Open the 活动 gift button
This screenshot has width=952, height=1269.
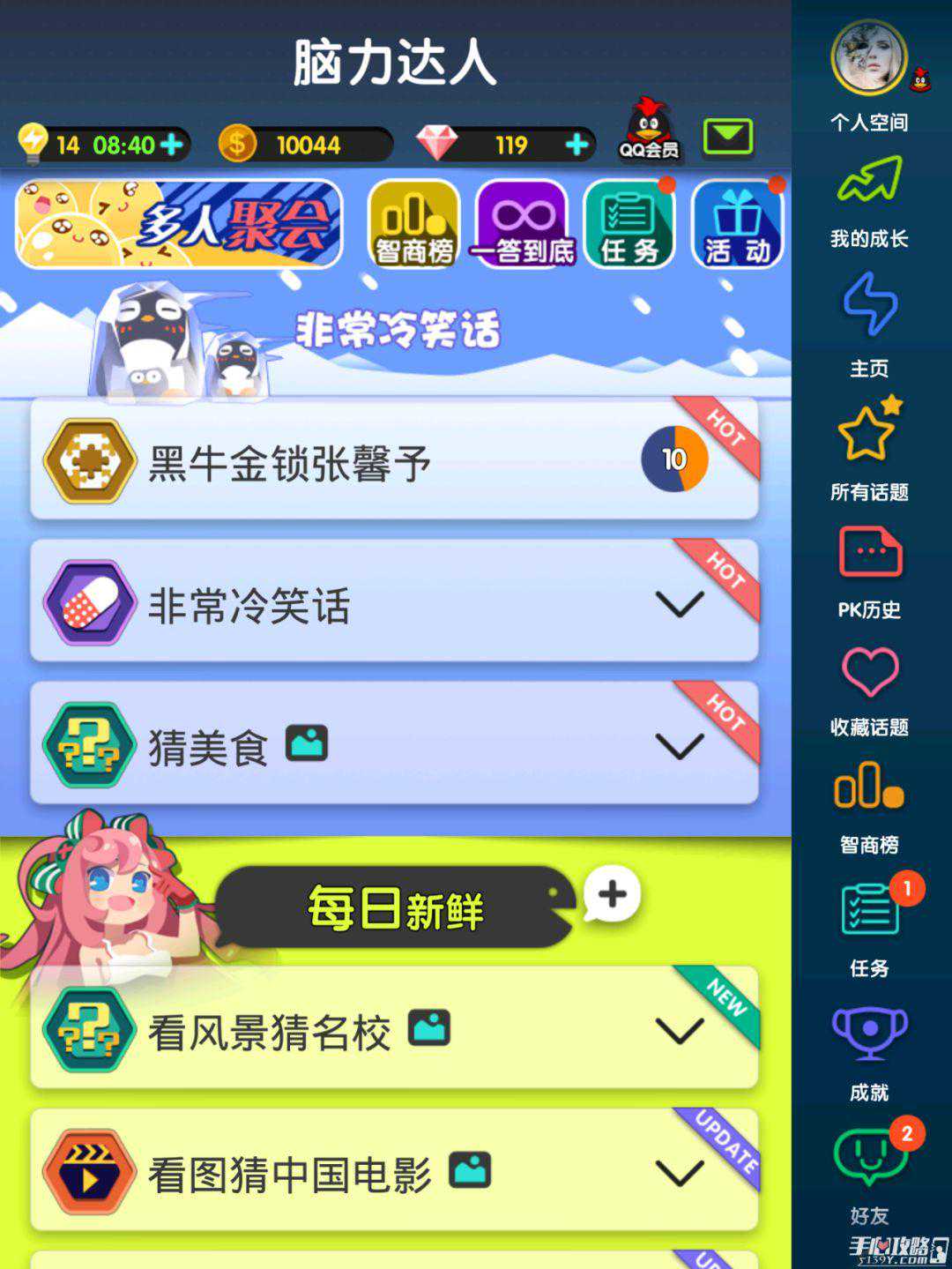click(x=737, y=224)
